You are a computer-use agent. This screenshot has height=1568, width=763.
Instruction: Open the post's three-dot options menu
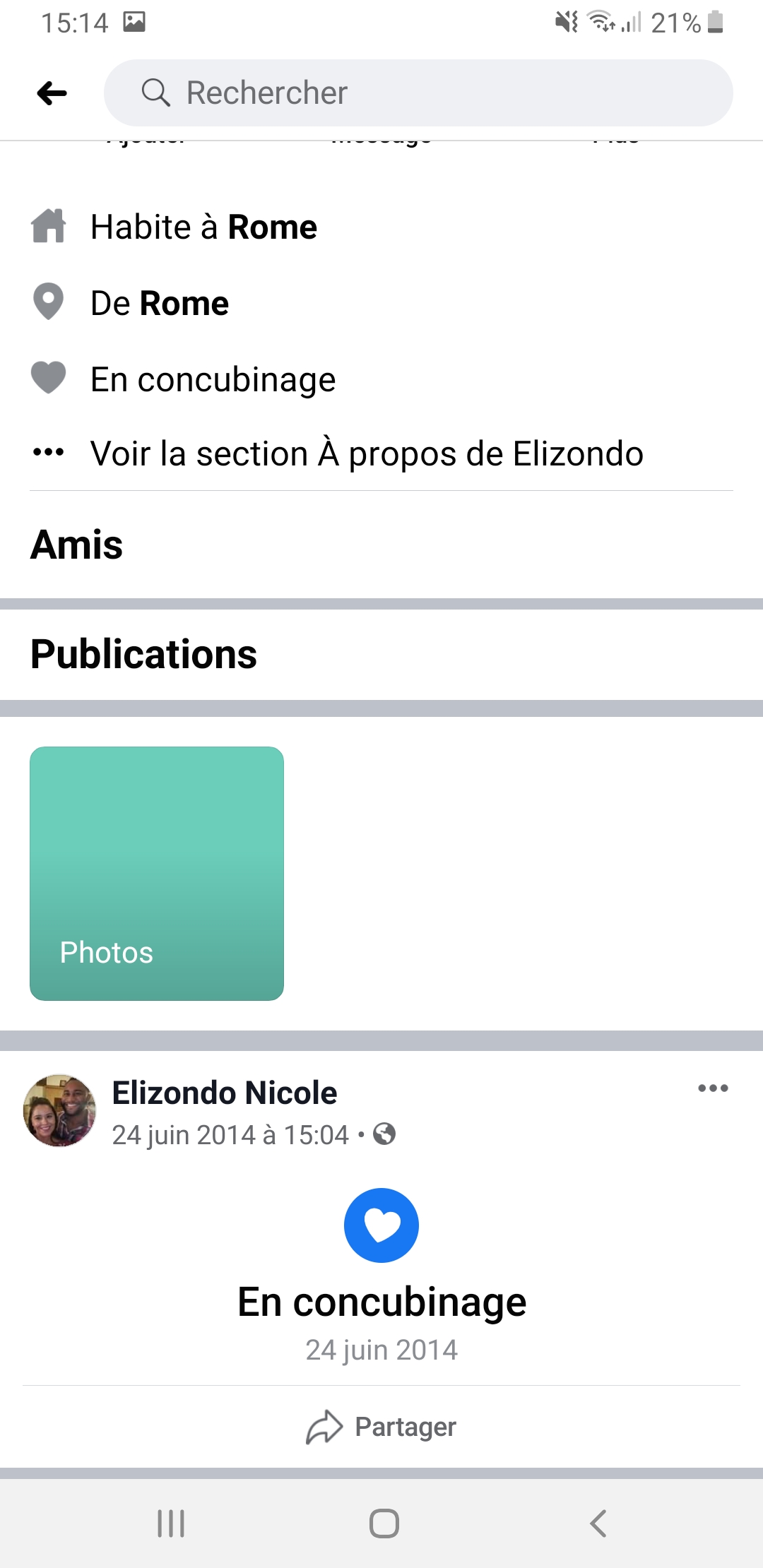coord(713,1088)
